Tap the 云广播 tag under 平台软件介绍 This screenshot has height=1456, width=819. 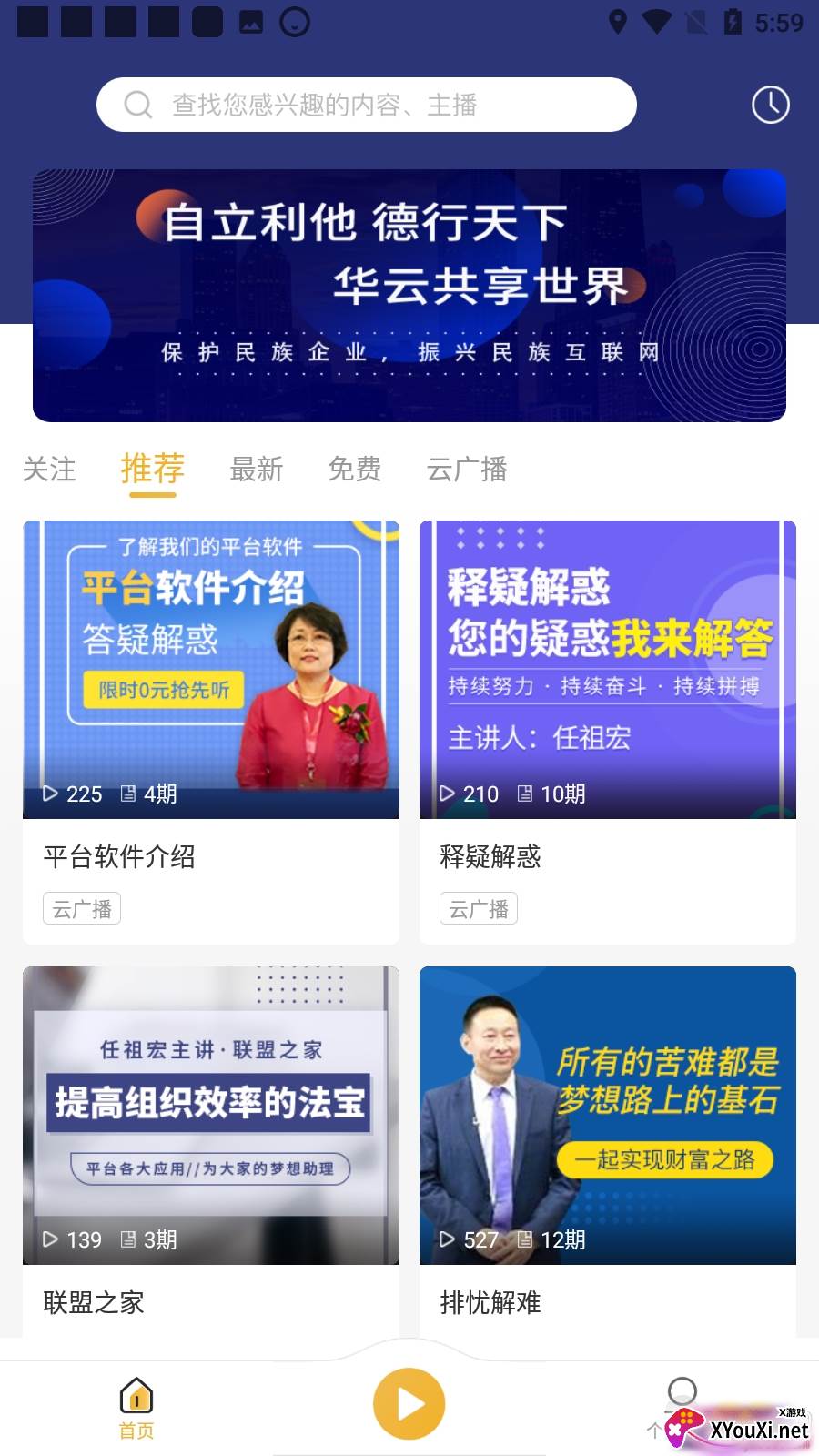[x=82, y=909]
